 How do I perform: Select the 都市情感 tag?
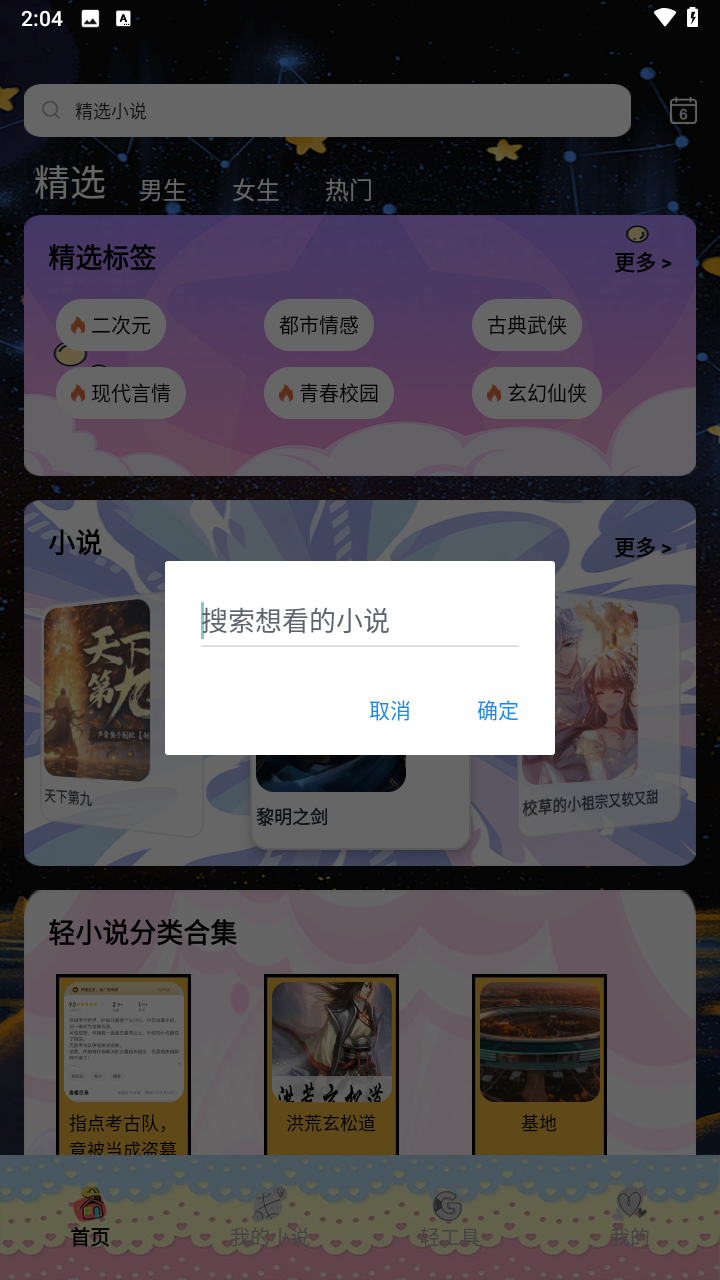coord(319,325)
